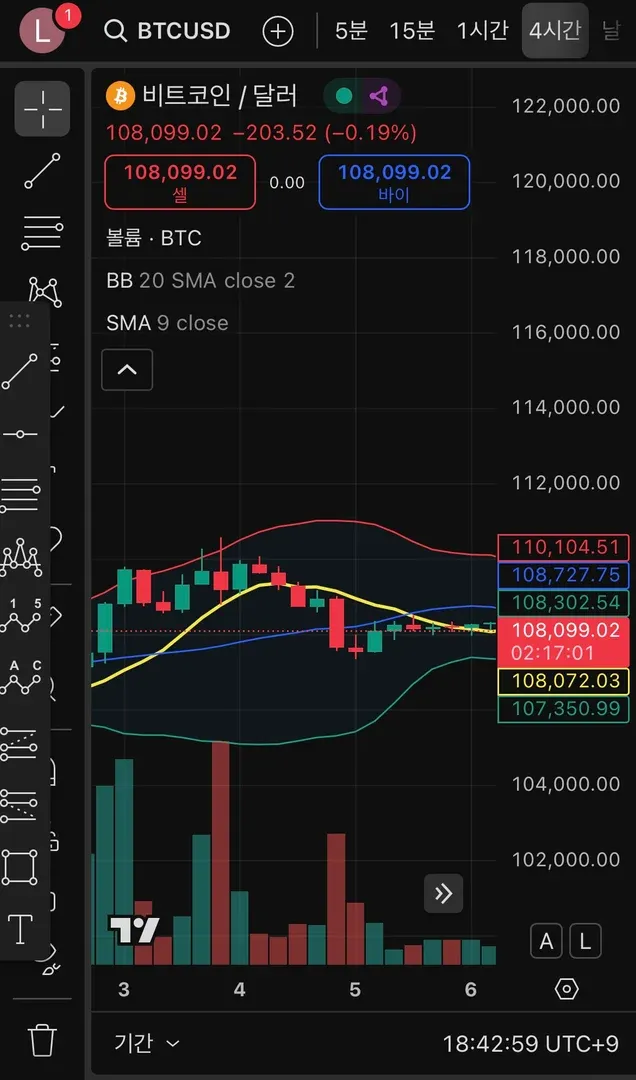
Task: Open the UTC+9 timezone selector
Action: click(531, 1043)
